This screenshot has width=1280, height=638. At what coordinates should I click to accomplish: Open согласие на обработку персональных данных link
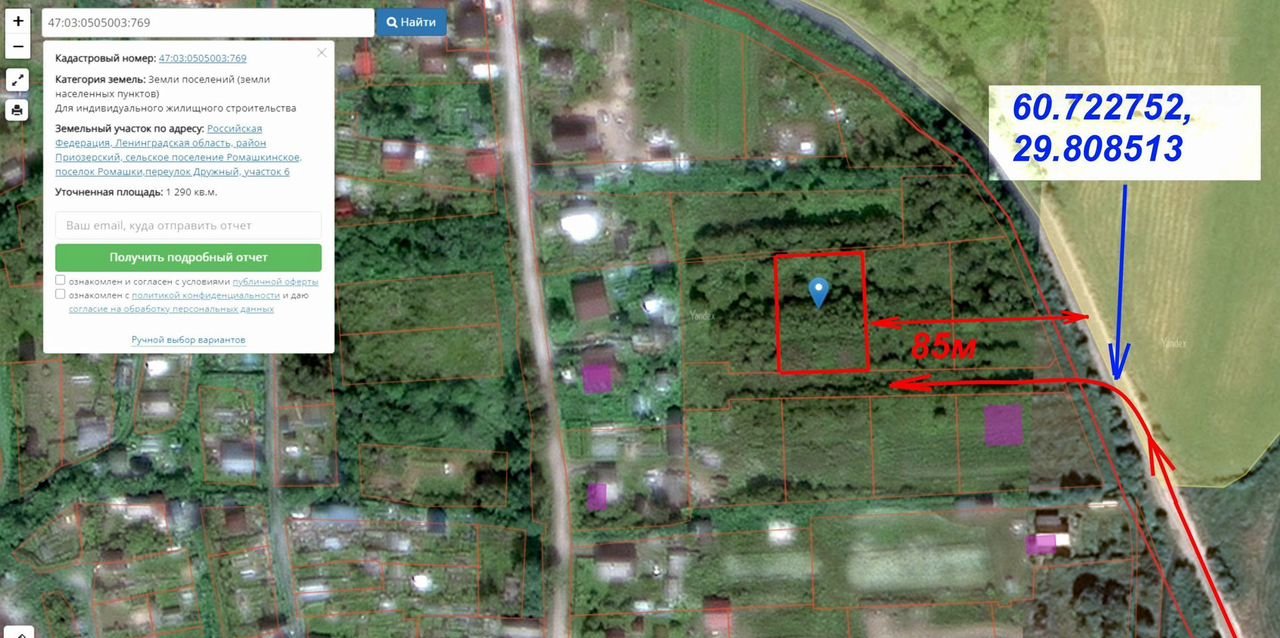coord(171,309)
